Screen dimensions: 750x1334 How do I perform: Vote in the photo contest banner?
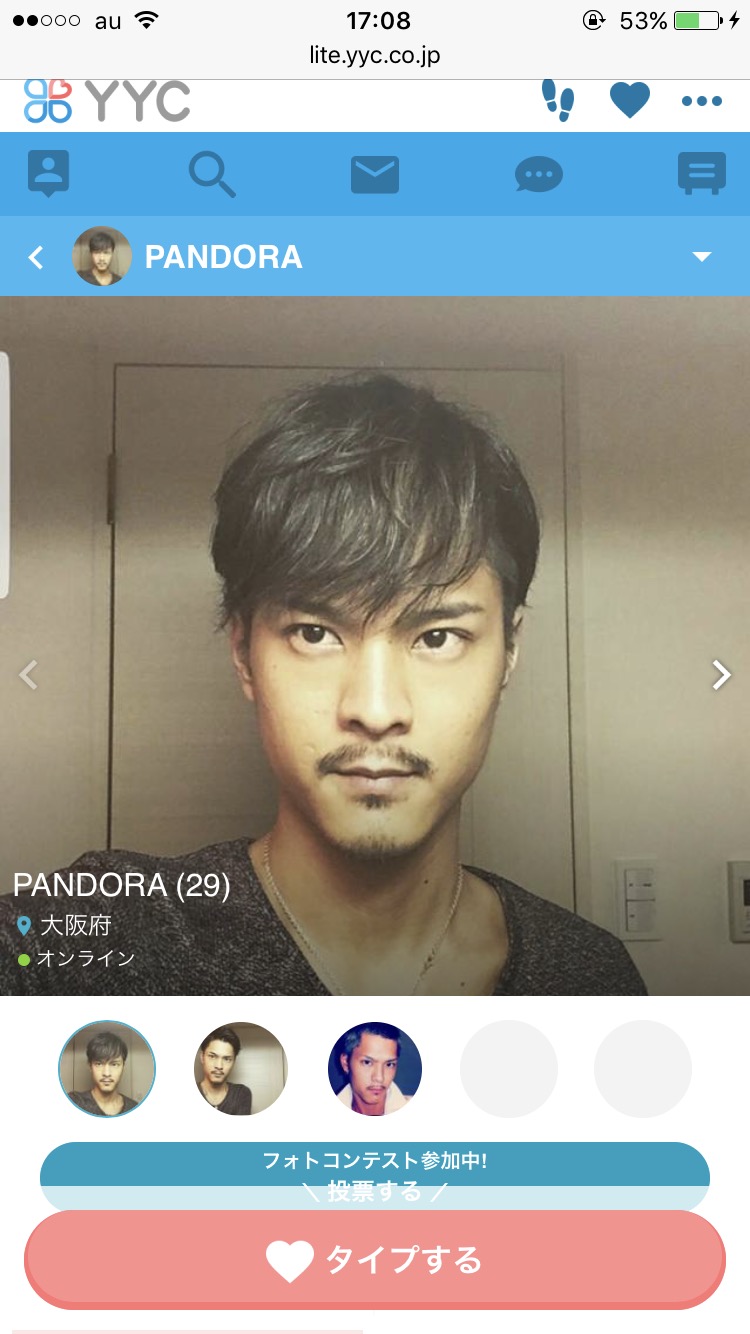[375, 1177]
